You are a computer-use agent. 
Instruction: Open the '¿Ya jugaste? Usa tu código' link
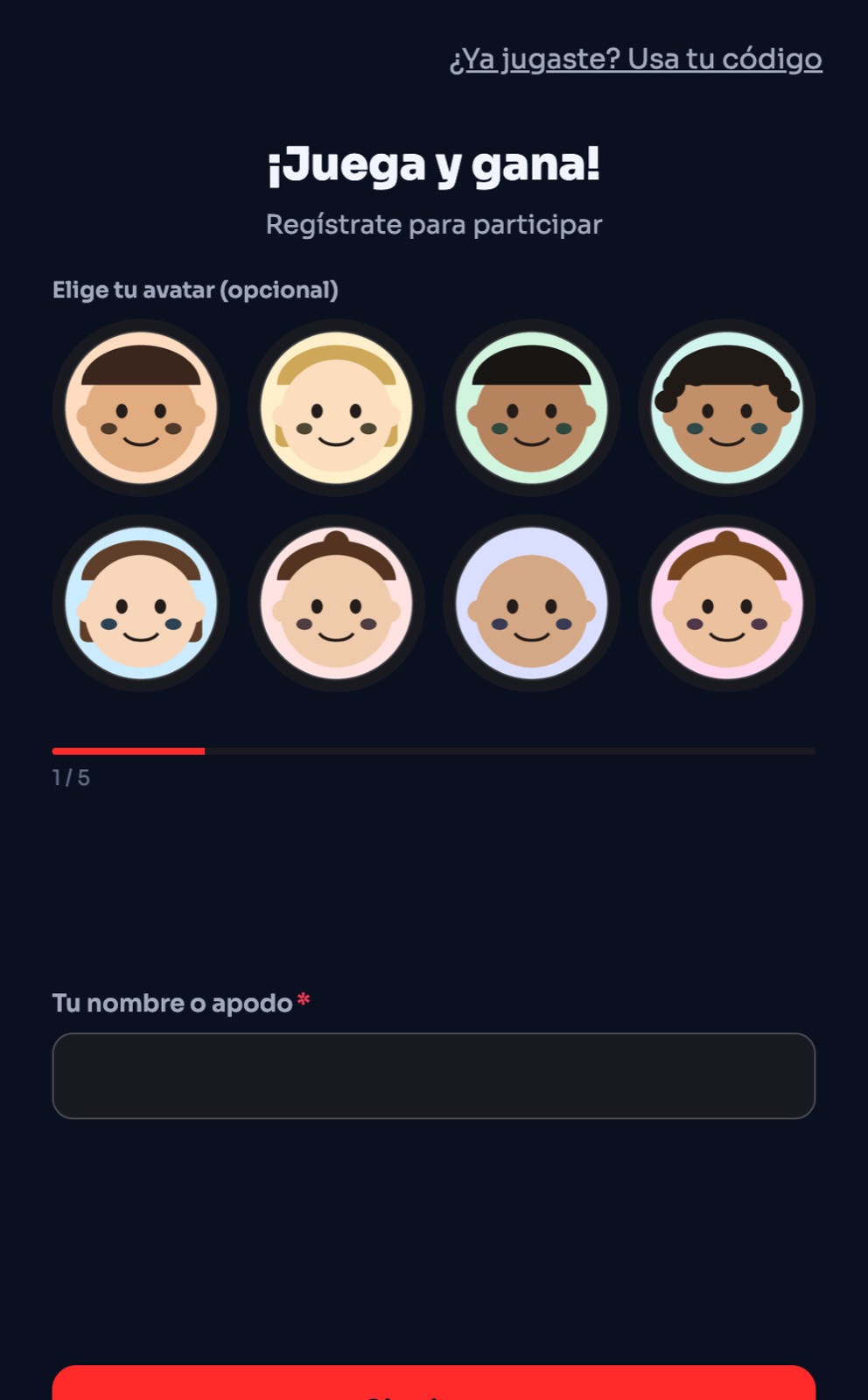coord(635,59)
